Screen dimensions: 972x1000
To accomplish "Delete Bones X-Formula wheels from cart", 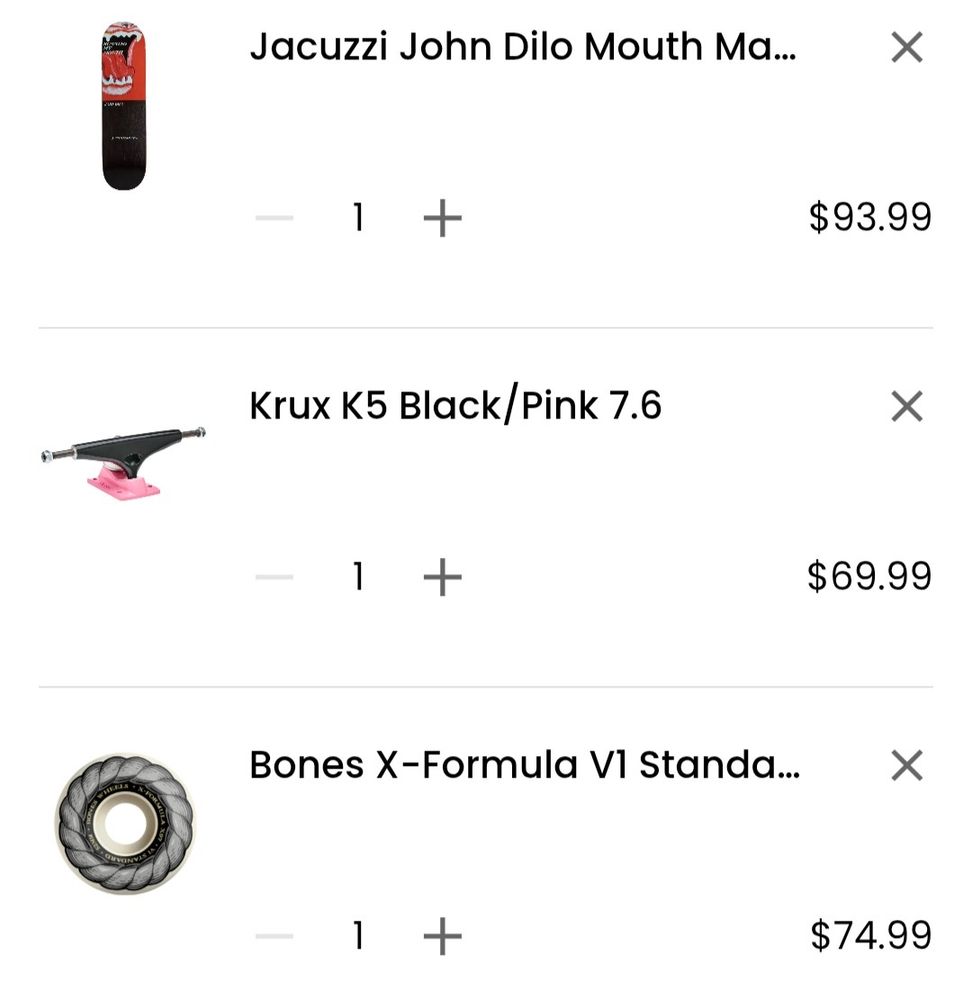I will [x=906, y=766].
